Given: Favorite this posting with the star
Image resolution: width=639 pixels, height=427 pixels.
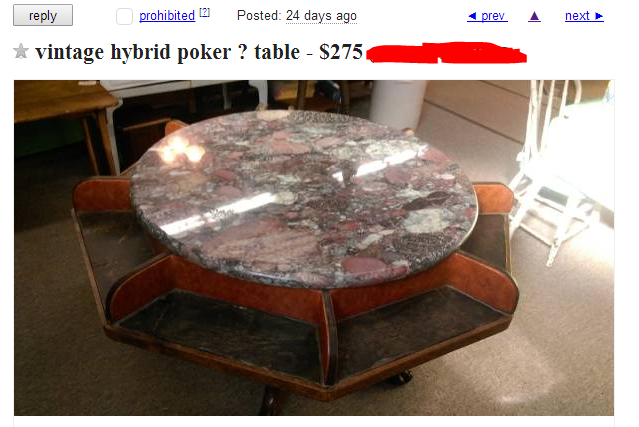Looking at the screenshot, I should (x=21, y=51).
